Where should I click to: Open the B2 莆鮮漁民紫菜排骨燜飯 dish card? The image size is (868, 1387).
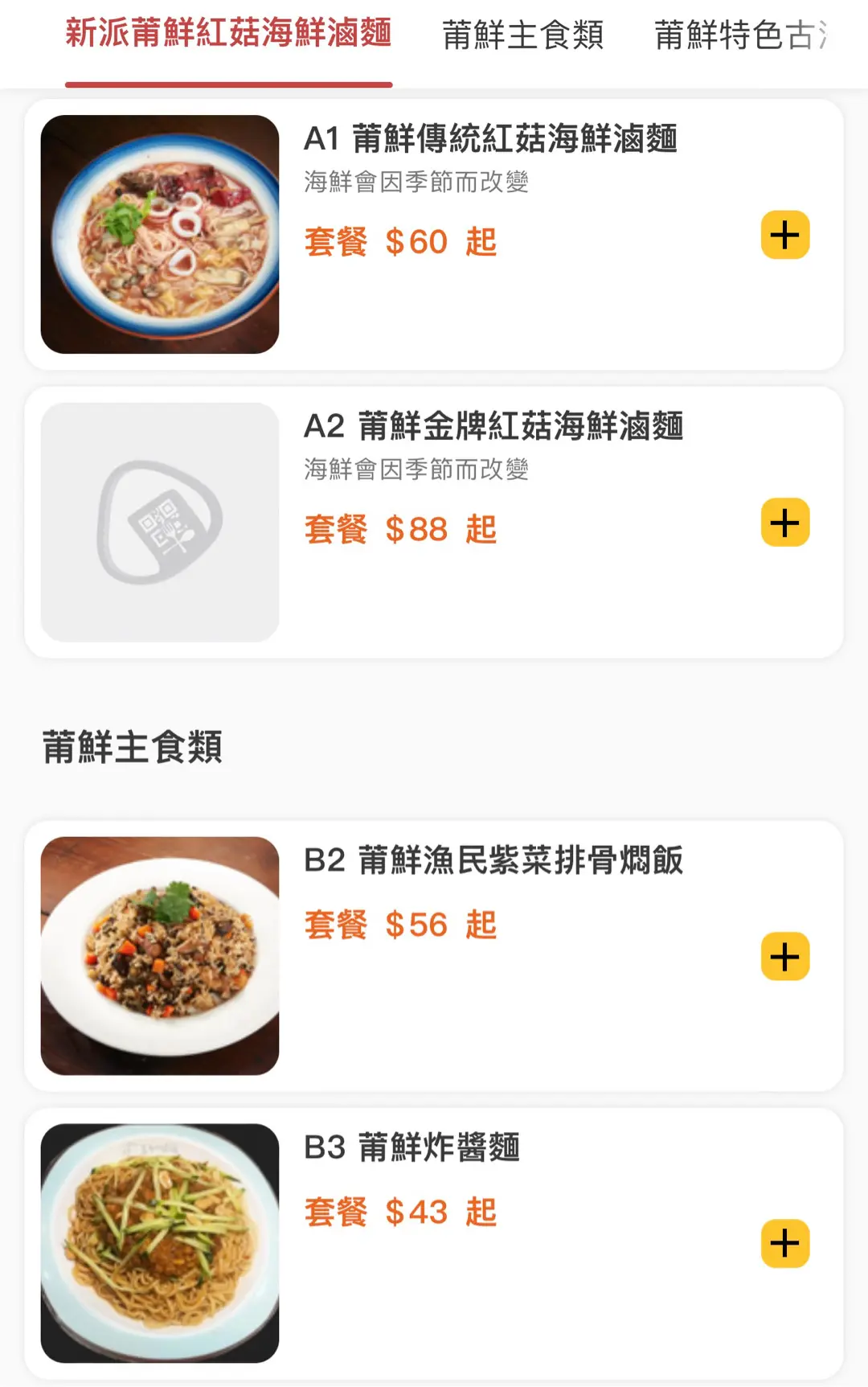(x=493, y=860)
